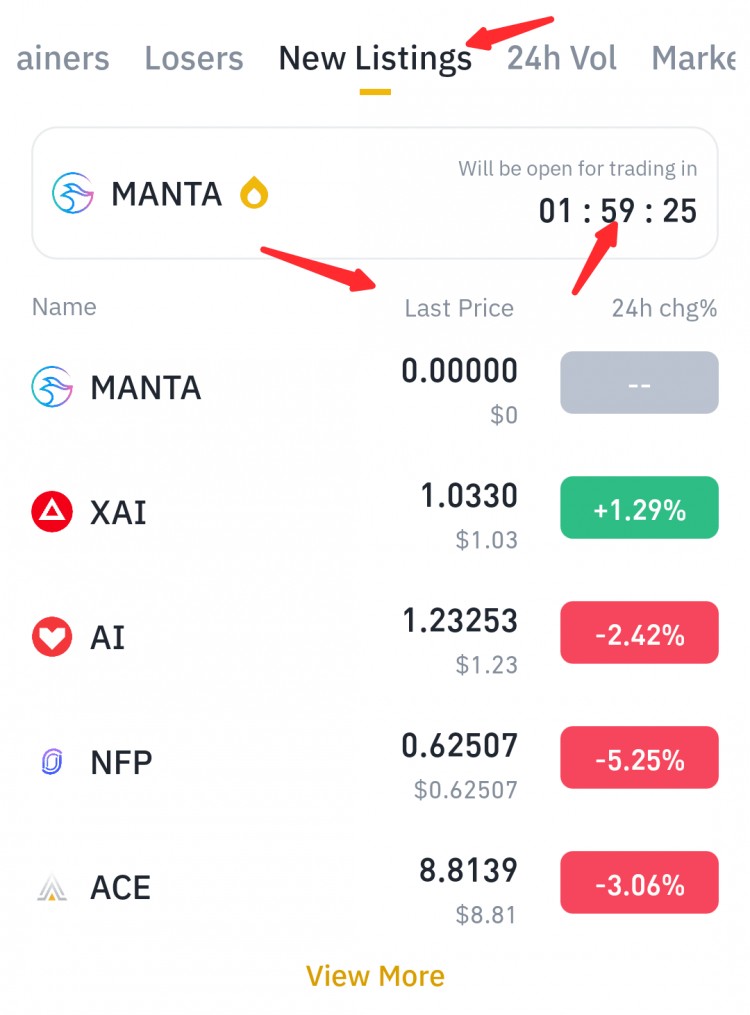Image resolution: width=750 pixels, height=1015 pixels.
Task: Select the New Listings tab
Action: coord(375,58)
